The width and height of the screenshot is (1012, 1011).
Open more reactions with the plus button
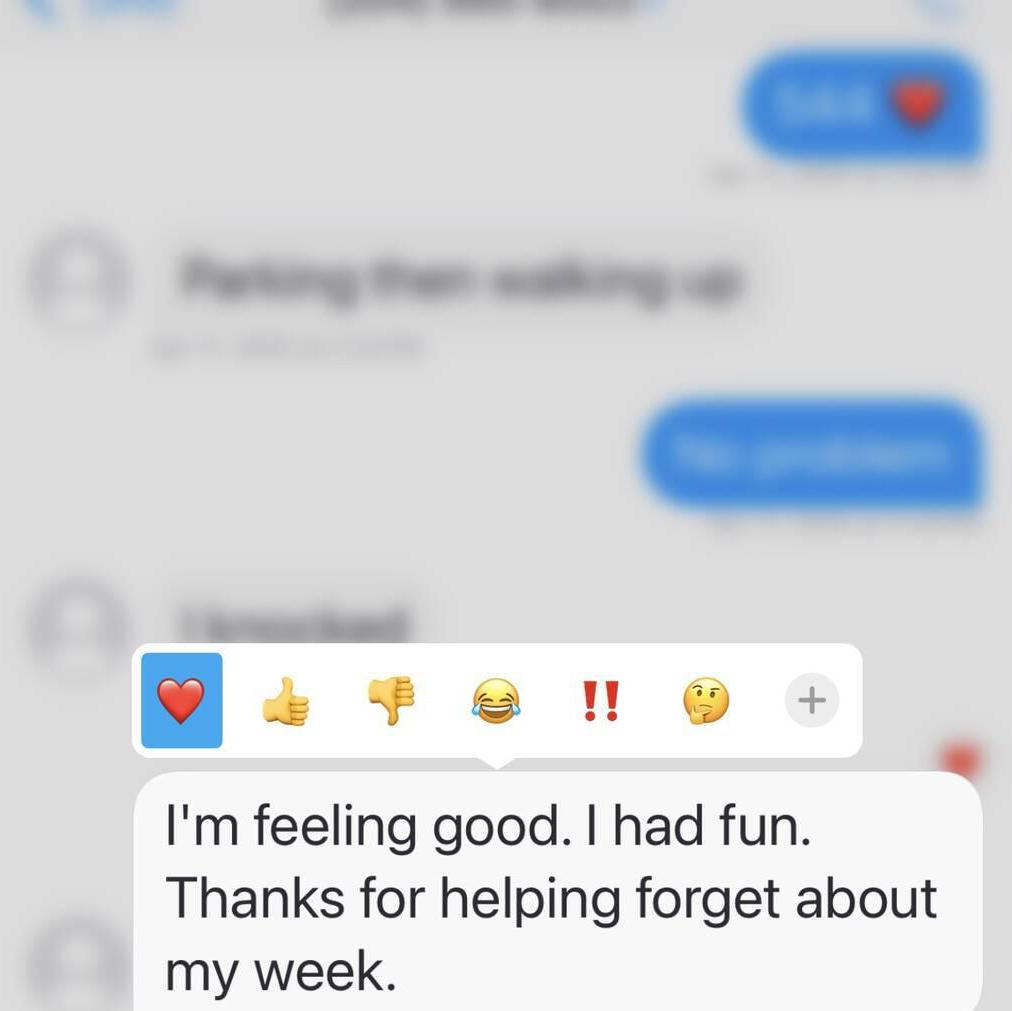click(x=811, y=700)
